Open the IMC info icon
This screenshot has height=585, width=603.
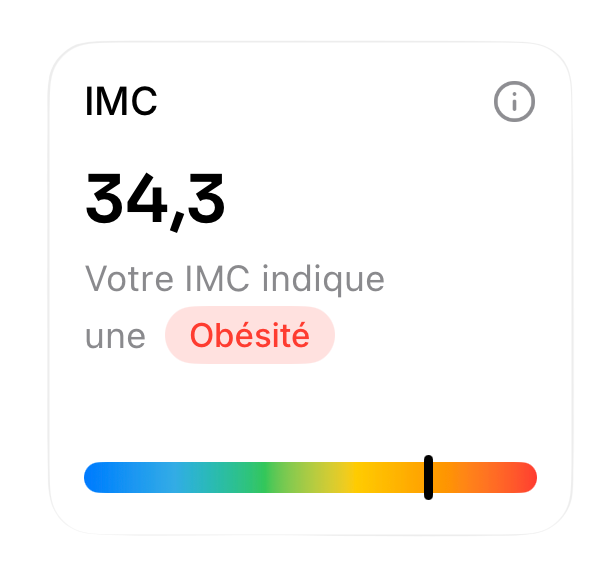point(515,102)
